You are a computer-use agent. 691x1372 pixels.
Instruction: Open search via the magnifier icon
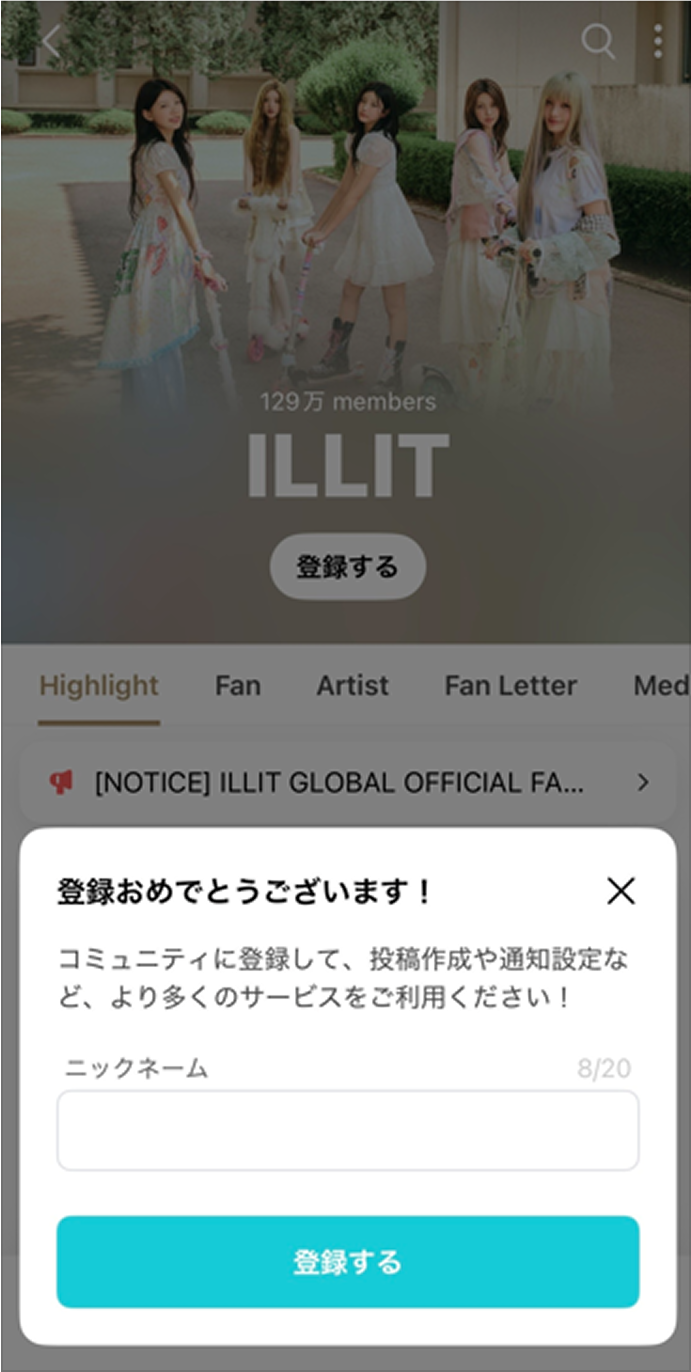coord(598,41)
